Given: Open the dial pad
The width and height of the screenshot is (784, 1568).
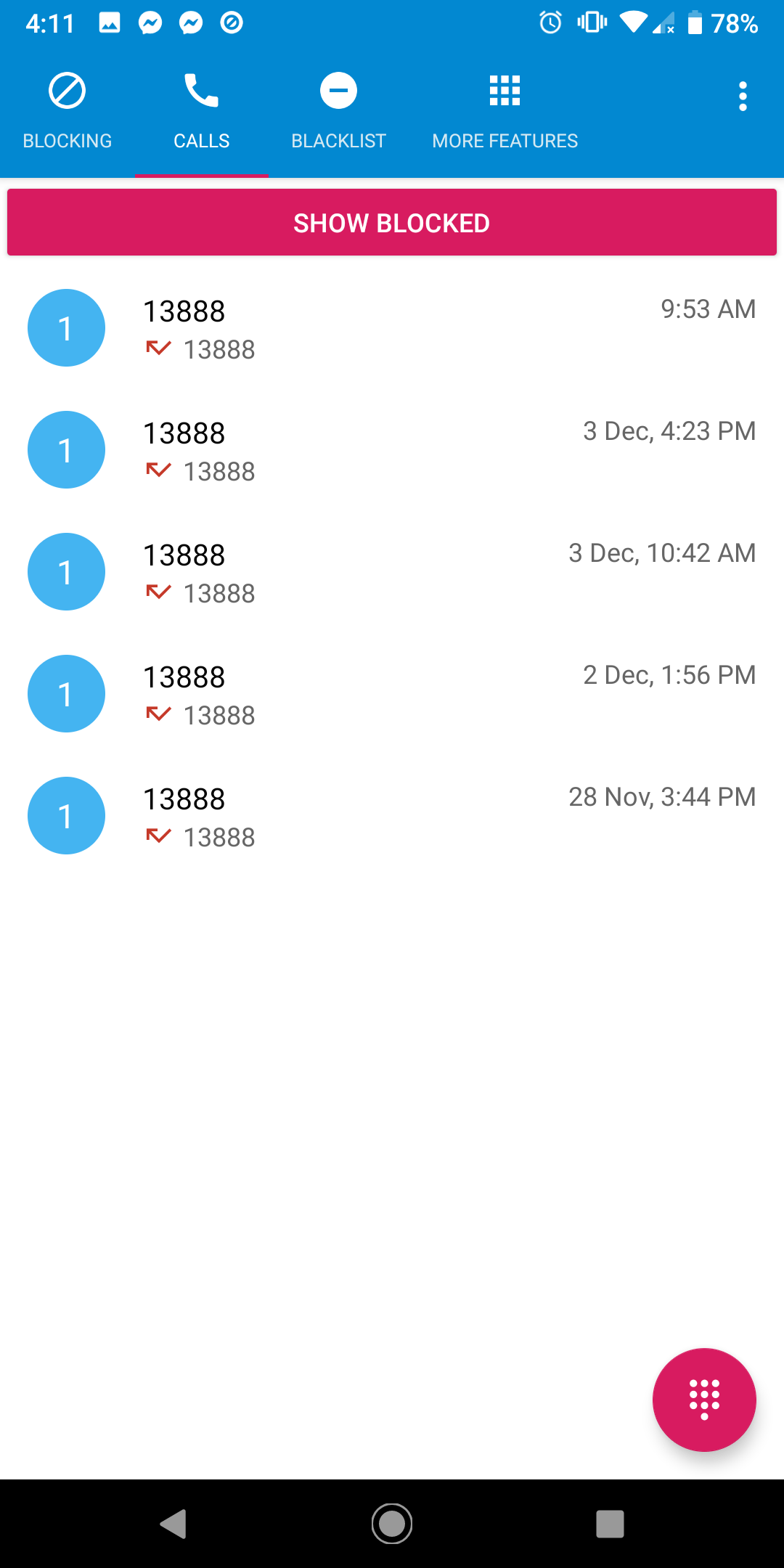Looking at the screenshot, I should pos(703,1400).
